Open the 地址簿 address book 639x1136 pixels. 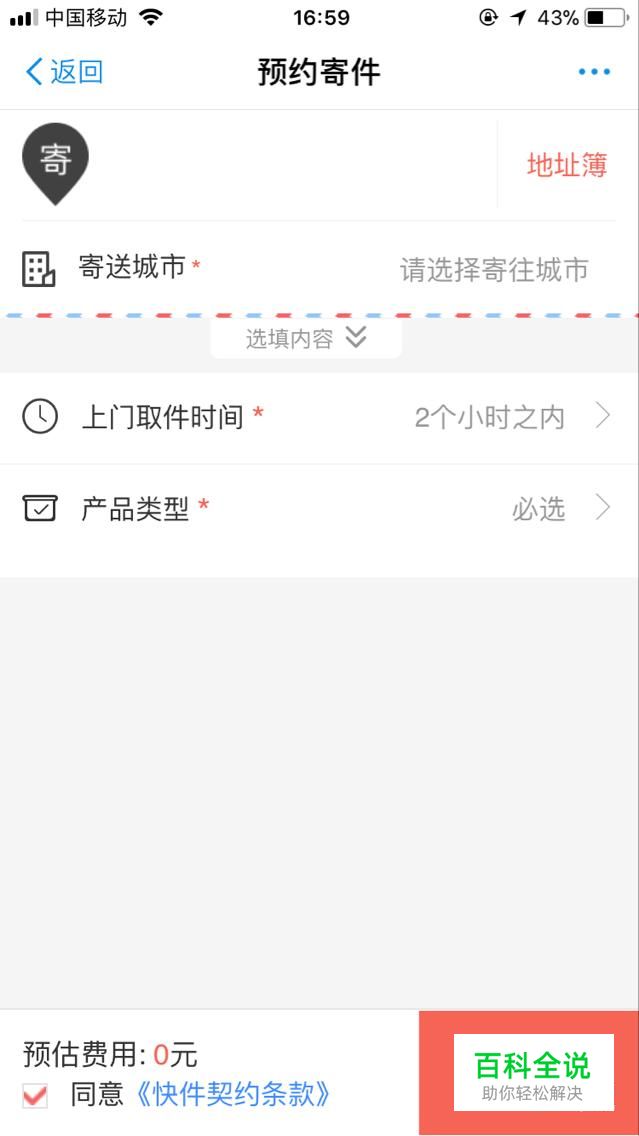click(x=567, y=165)
